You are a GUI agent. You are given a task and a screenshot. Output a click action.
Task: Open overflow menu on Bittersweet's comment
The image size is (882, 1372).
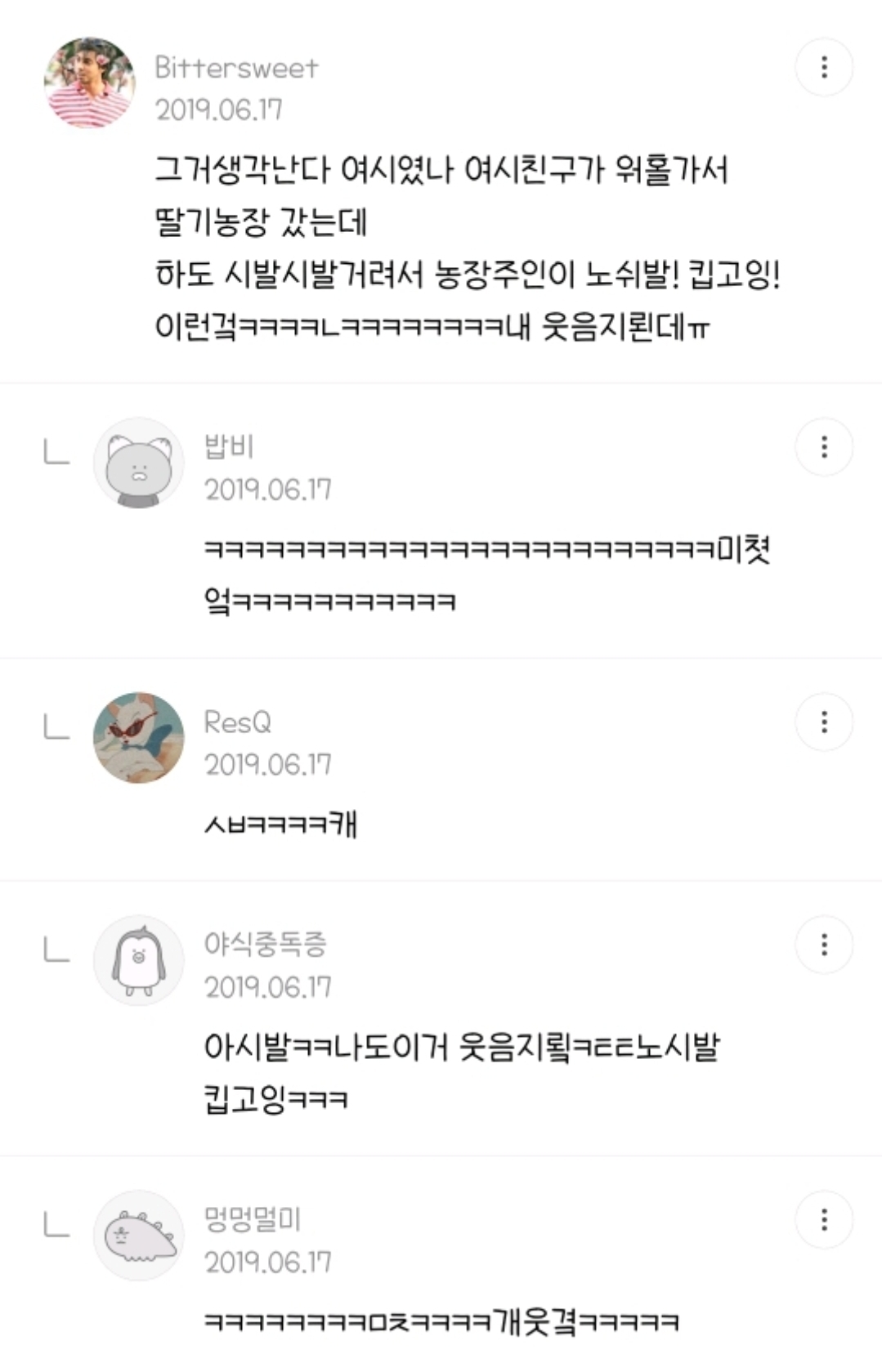pos(824,67)
